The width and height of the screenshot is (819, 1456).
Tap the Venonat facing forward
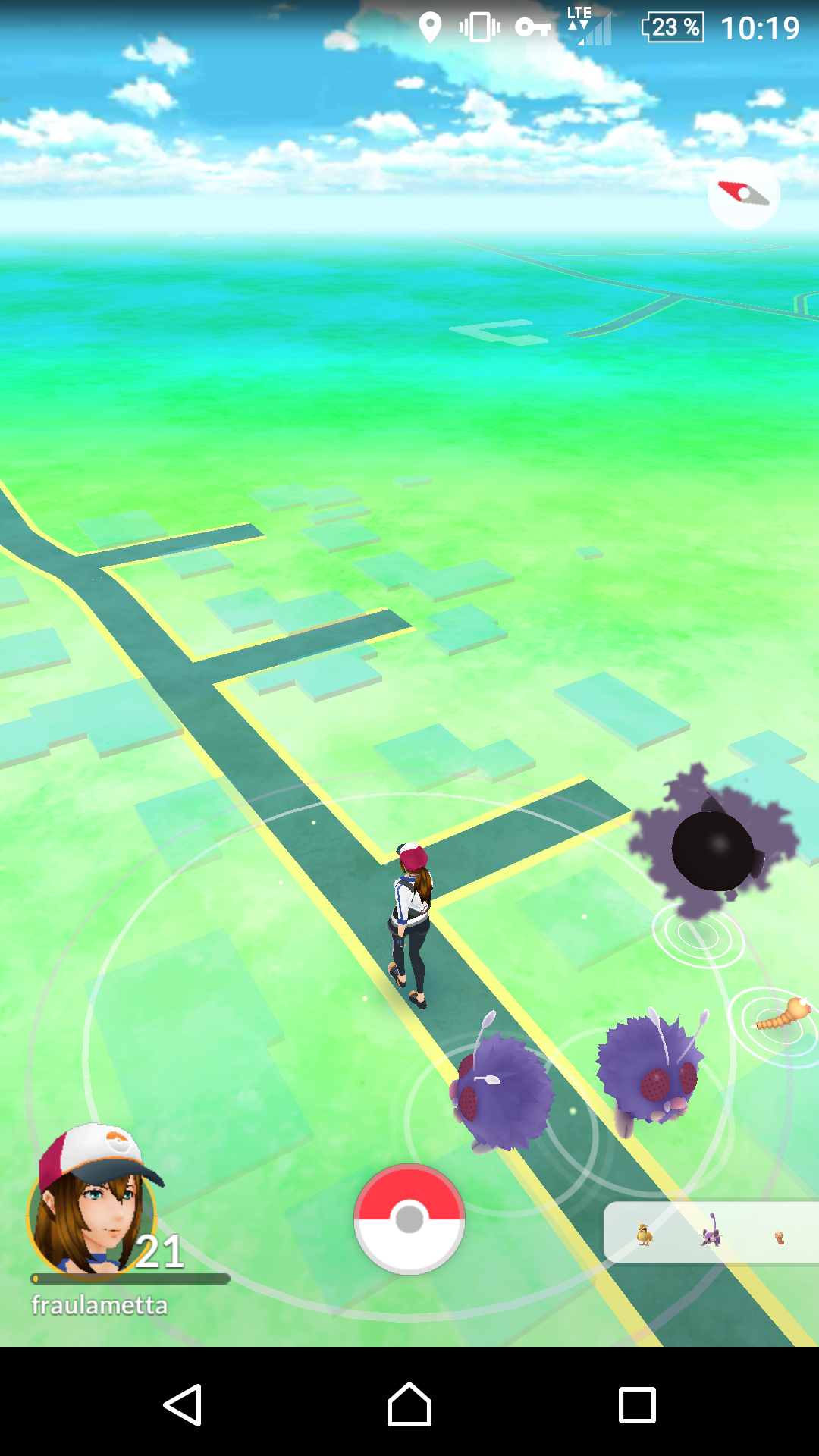[x=651, y=1069]
